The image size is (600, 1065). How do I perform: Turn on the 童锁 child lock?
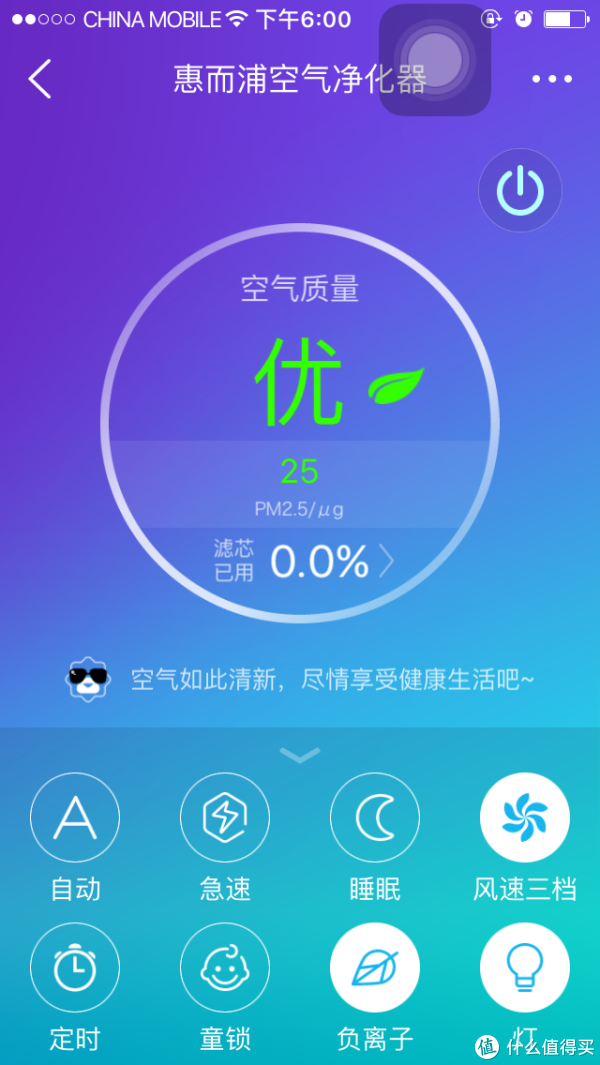[225, 967]
